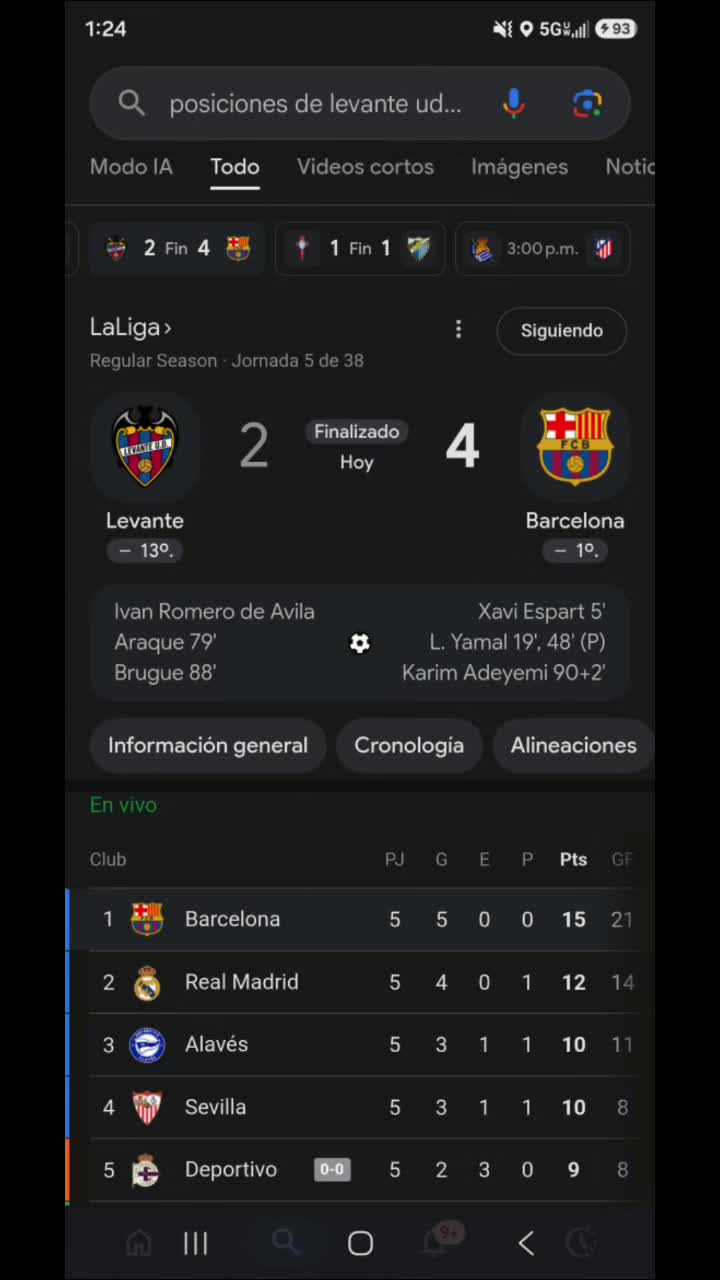Open Sevilla row in standings

coord(360,1107)
